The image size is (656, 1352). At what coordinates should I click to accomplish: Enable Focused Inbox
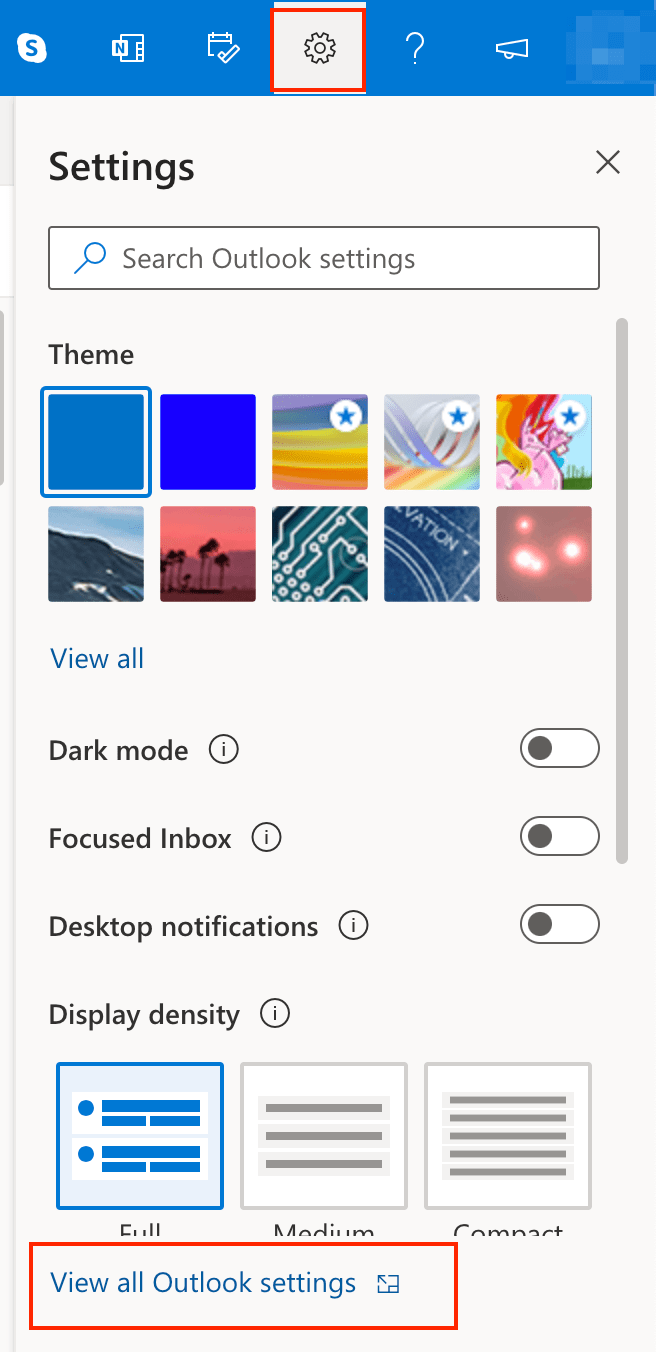[x=559, y=837]
